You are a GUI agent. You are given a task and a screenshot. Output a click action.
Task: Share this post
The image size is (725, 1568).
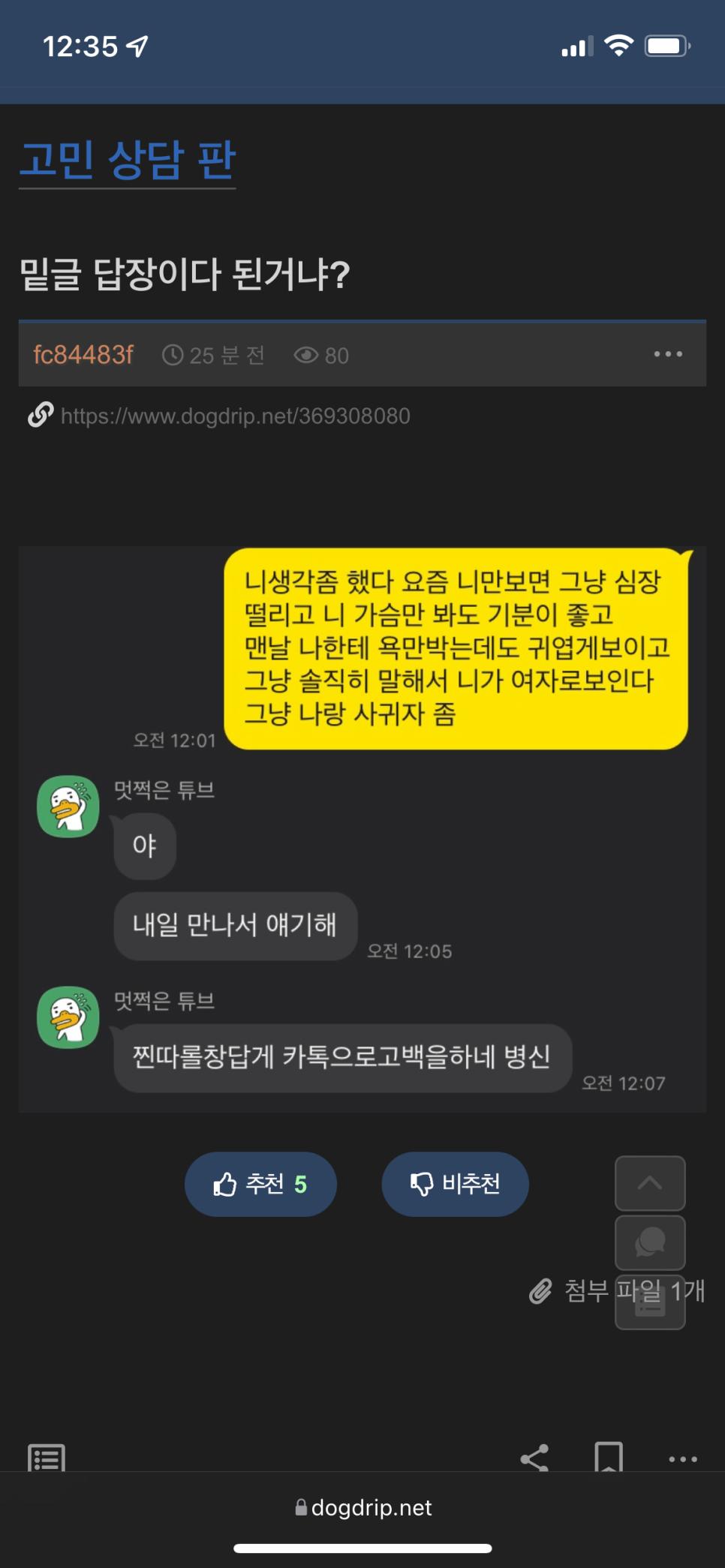click(x=534, y=1458)
